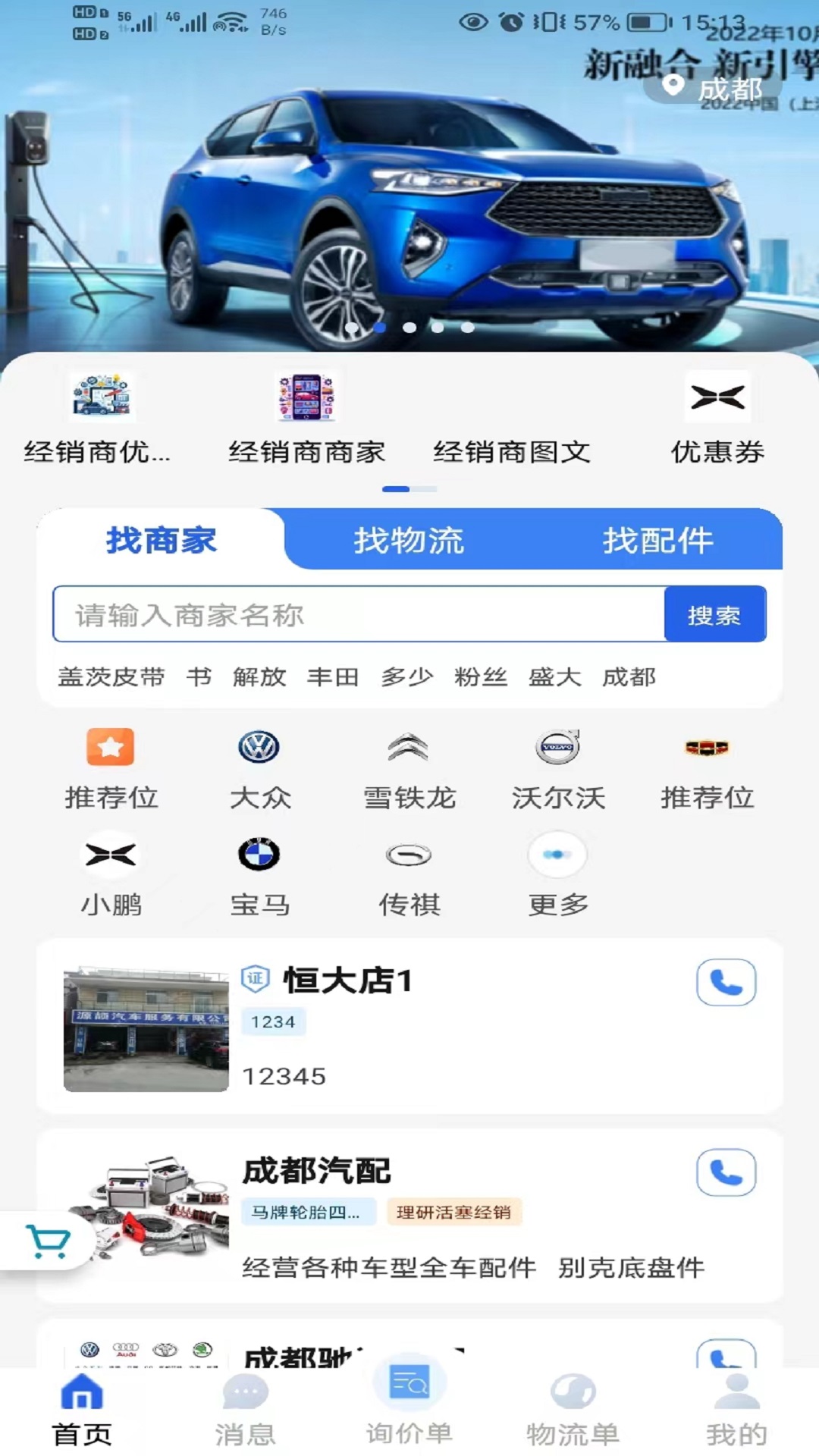The width and height of the screenshot is (819, 1456).
Task: Open the 优惠券 coupons shortcut
Action: [717, 419]
